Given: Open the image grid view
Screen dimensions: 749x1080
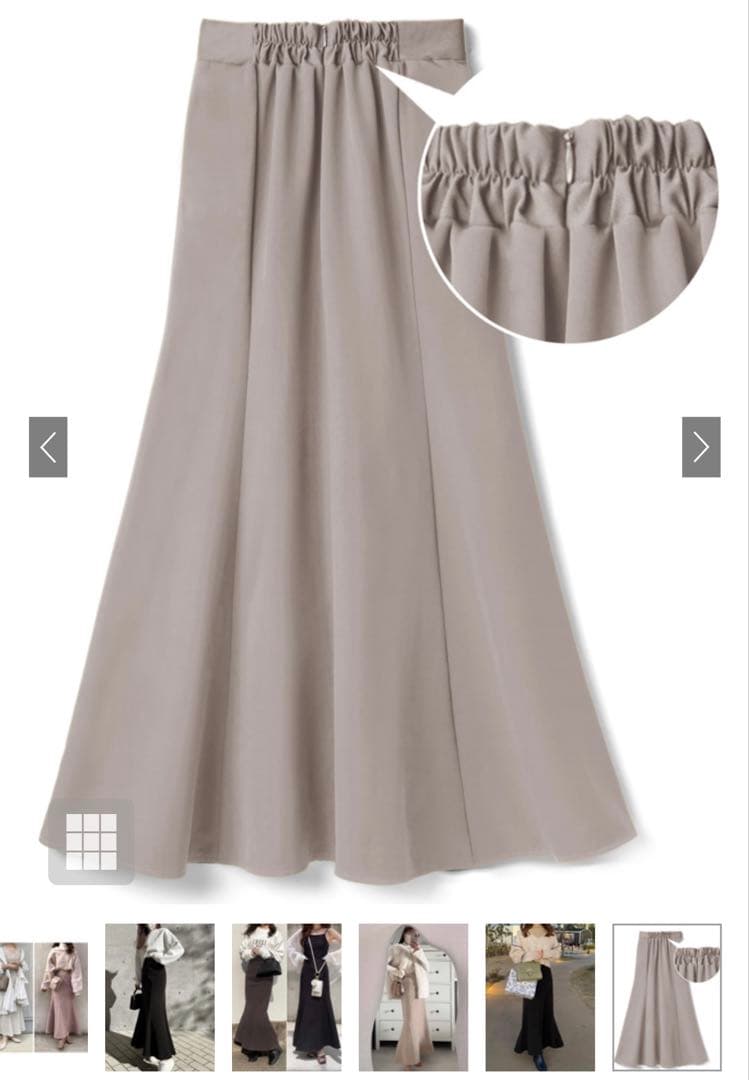Looking at the screenshot, I should 91,841.
